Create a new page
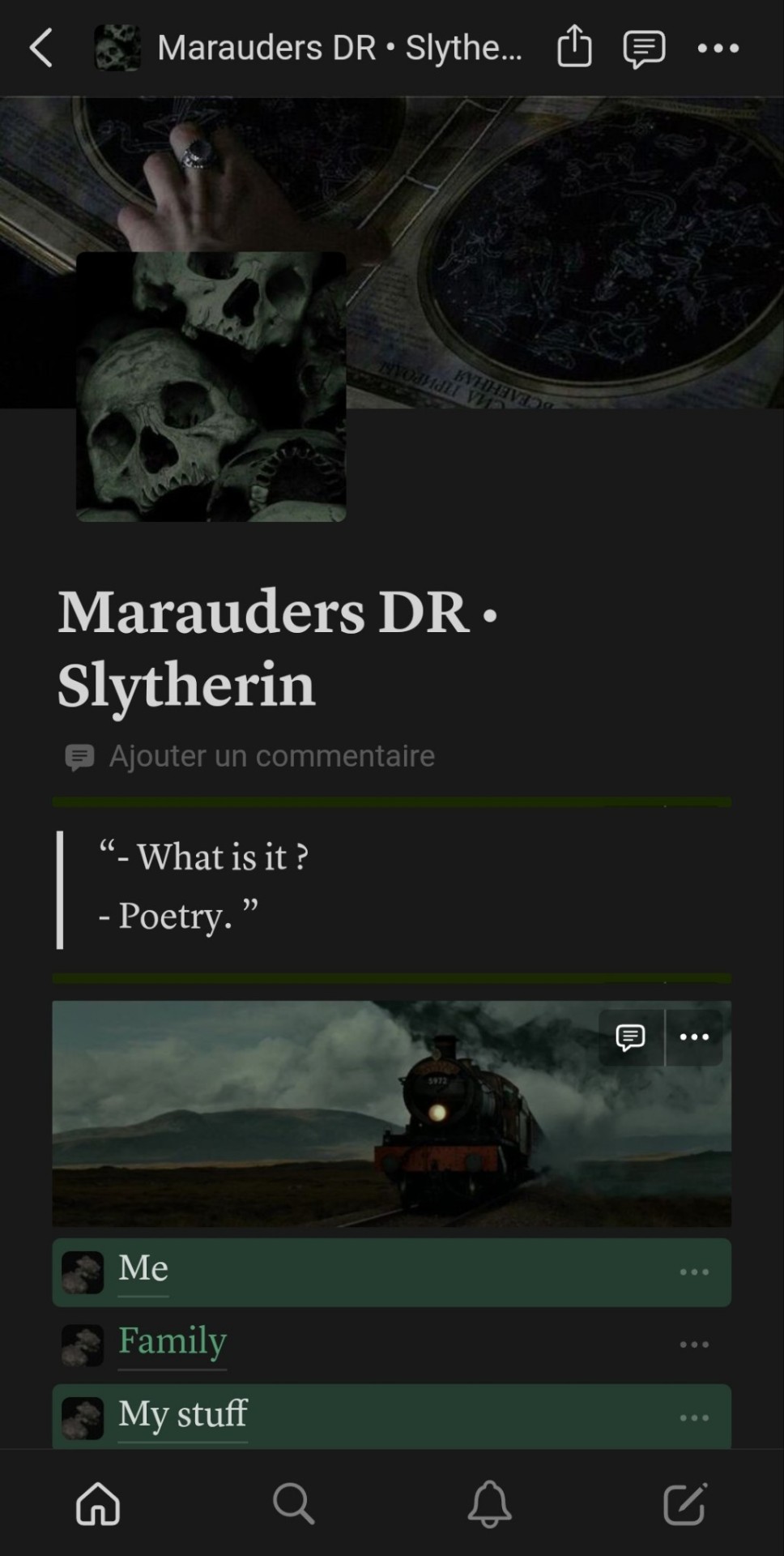The width and height of the screenshot is (784, 1556). click(685, 1504)
